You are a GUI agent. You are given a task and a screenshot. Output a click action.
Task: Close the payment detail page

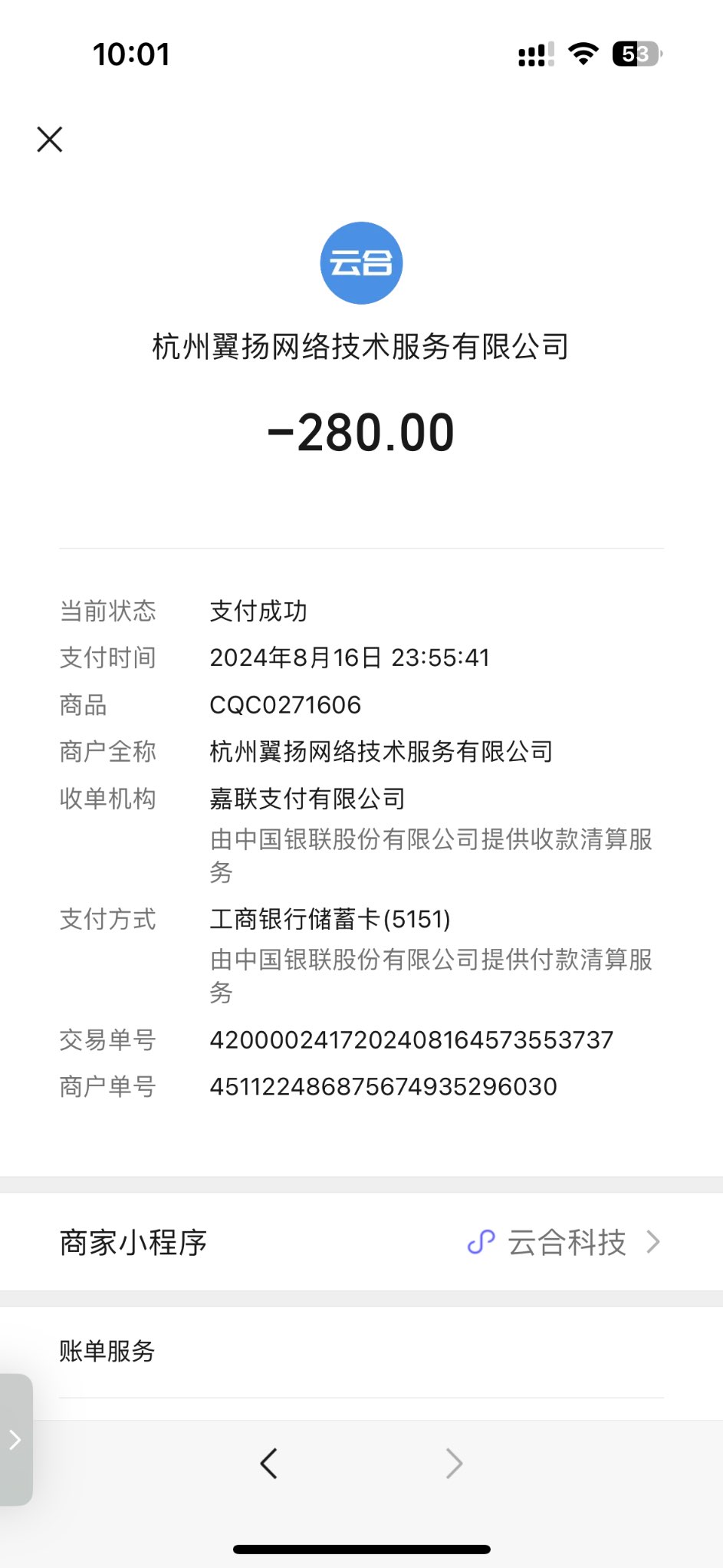[x=50, y=140]
